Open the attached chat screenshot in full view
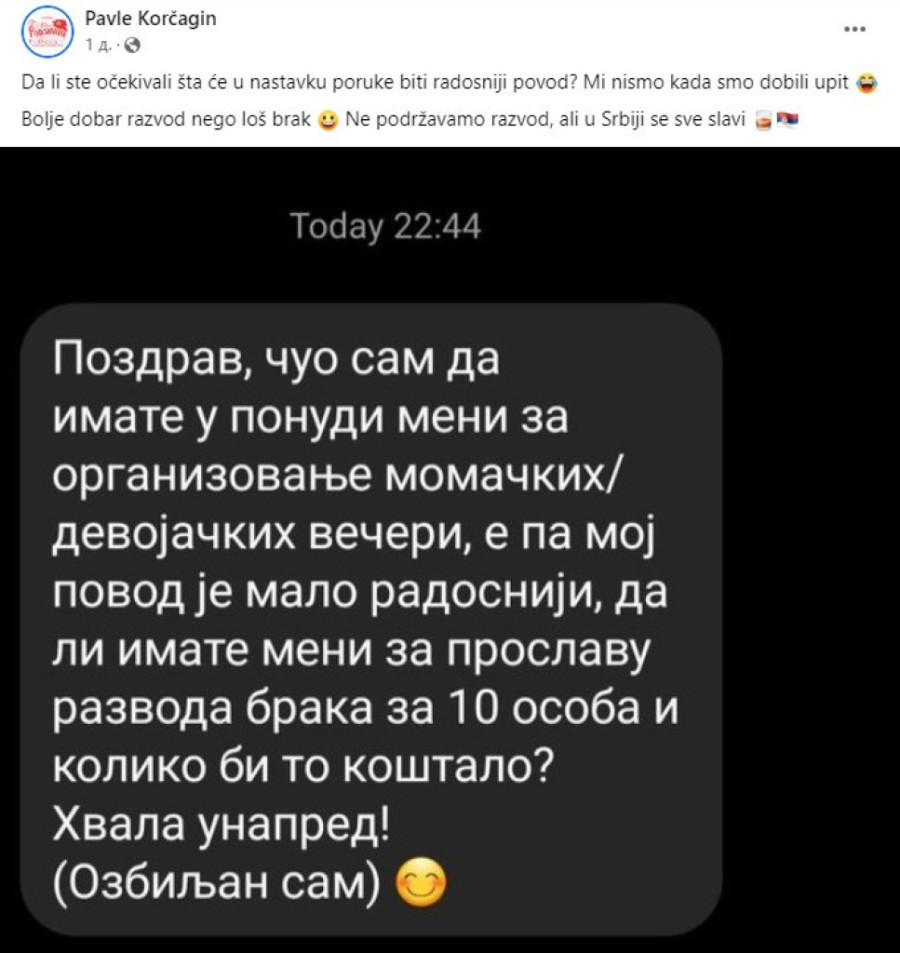The image size is (900, 953). [450, 550]
